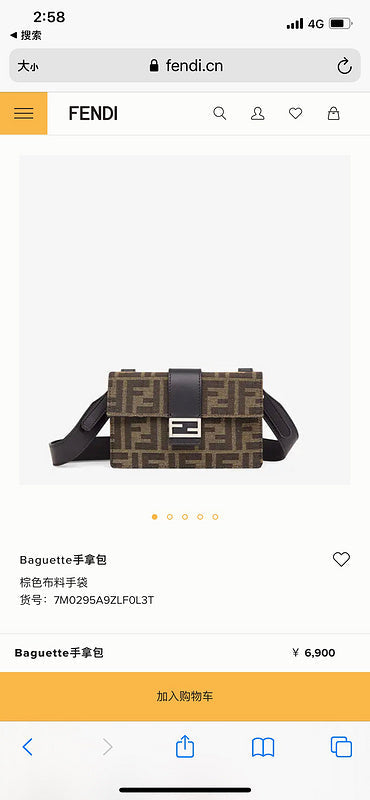Screen dimensions: 370x800
Task: Tap the search magnifier icon
Action: tap(219, 113)
